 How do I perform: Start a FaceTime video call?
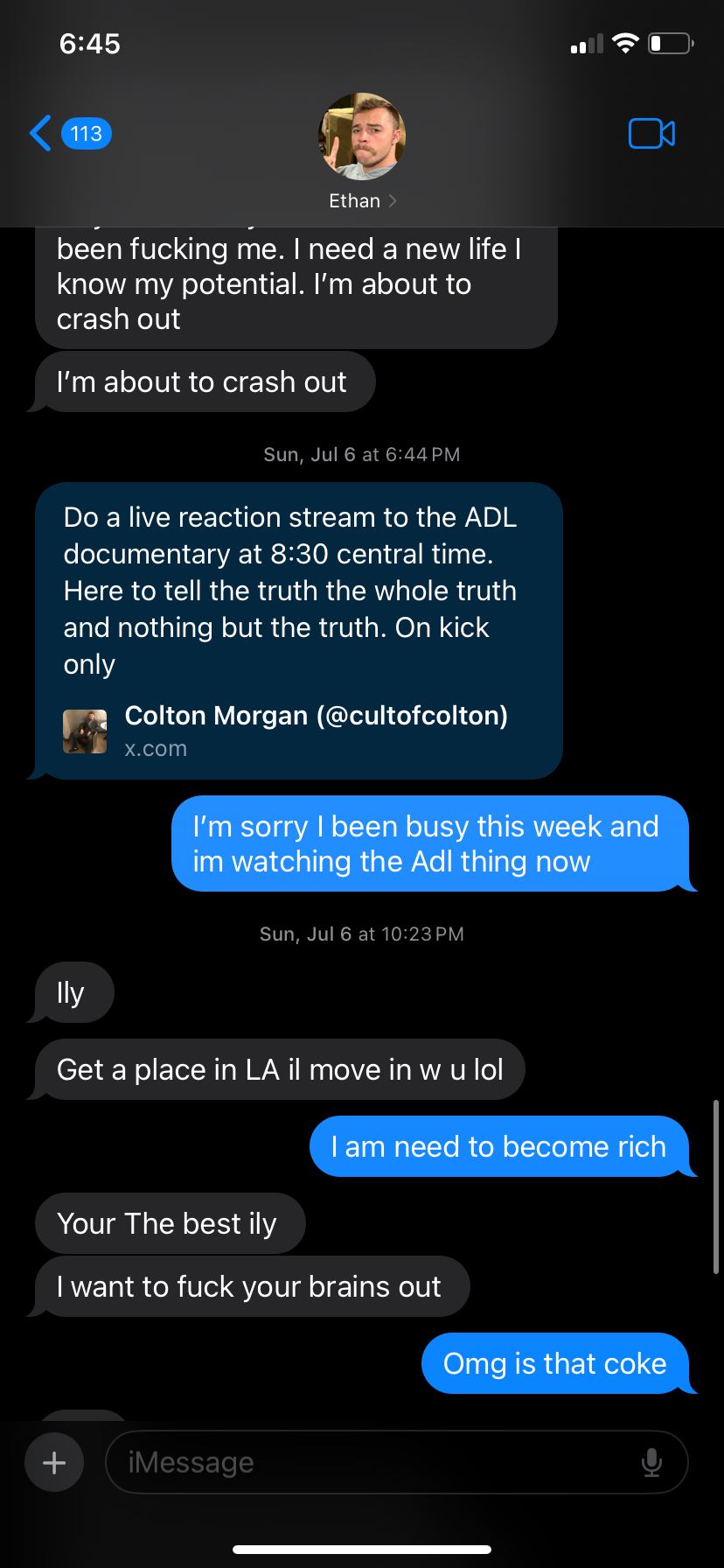651,134
